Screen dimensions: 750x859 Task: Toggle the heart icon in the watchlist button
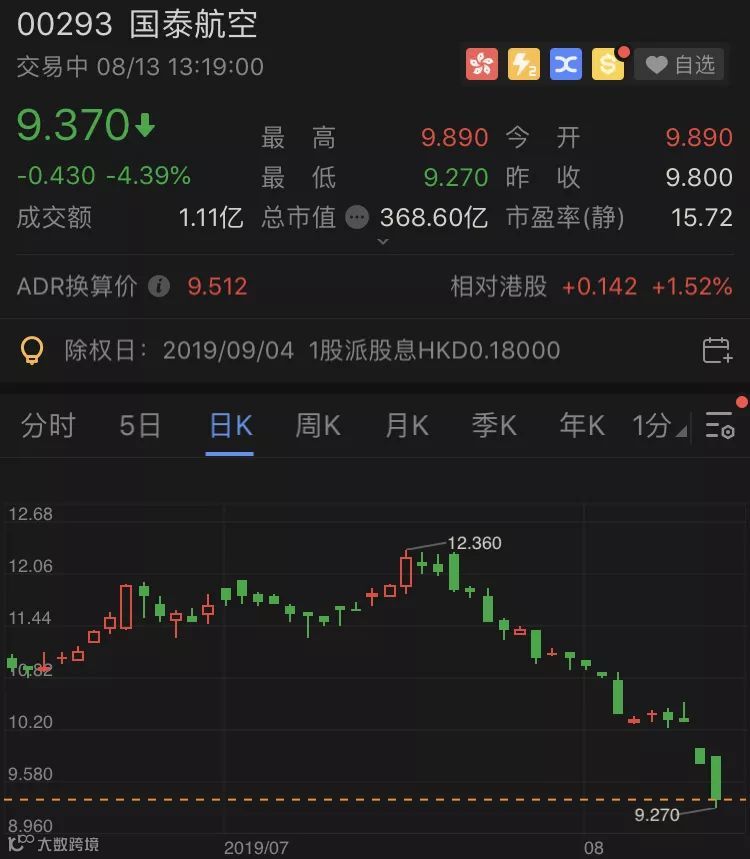pos(656,63)
